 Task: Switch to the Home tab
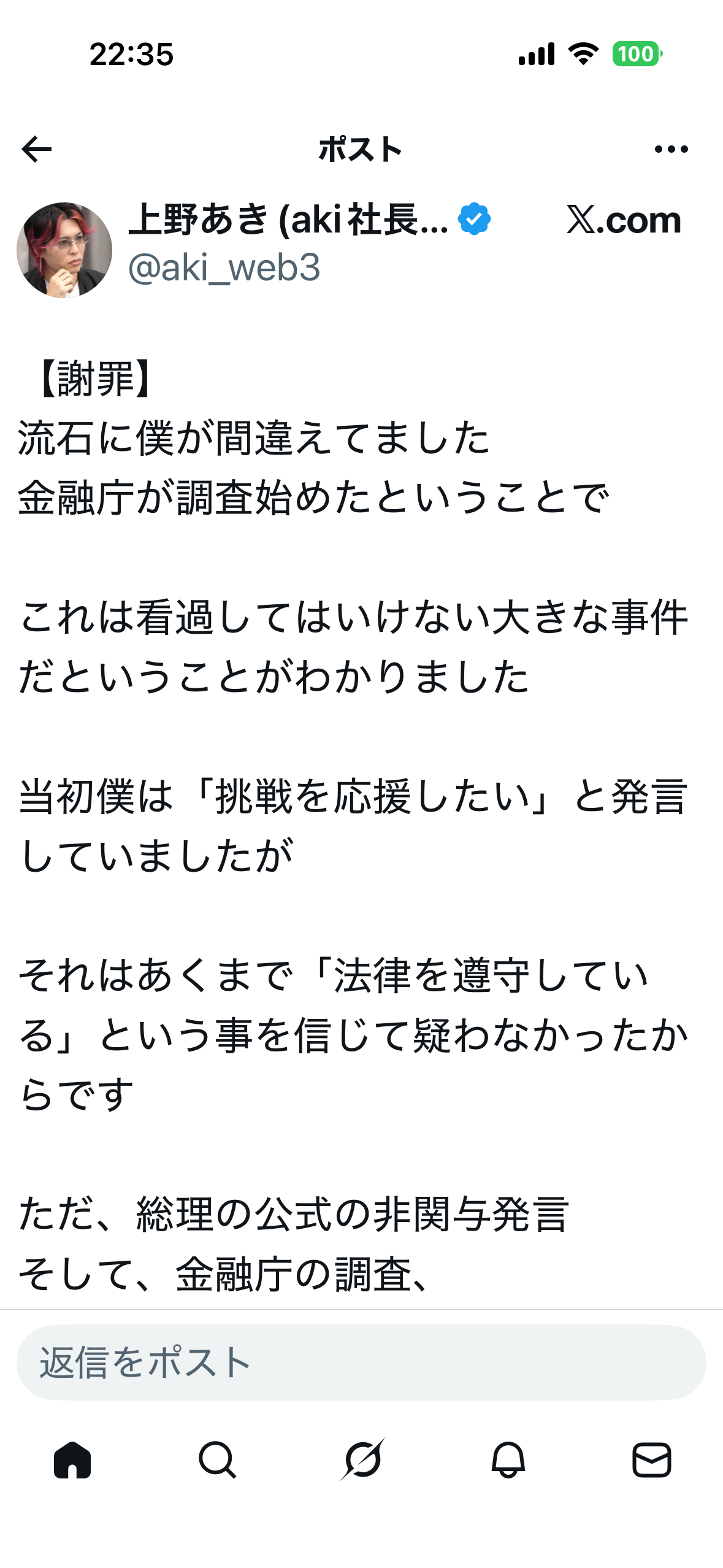pos(72,1459)
